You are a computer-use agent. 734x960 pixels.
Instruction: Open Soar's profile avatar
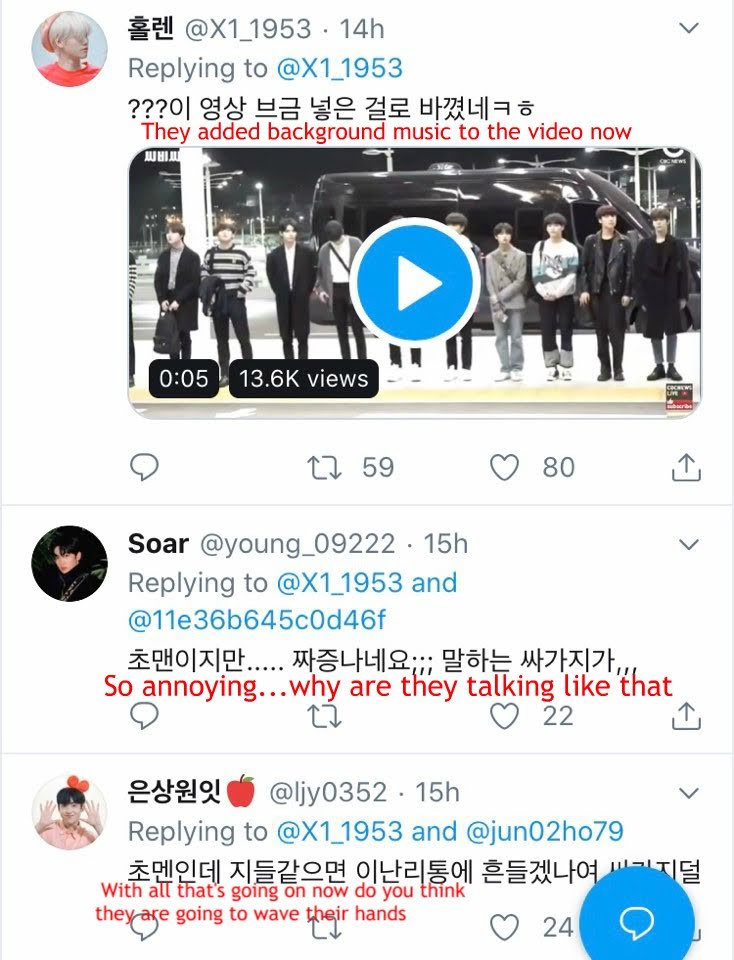69,564
